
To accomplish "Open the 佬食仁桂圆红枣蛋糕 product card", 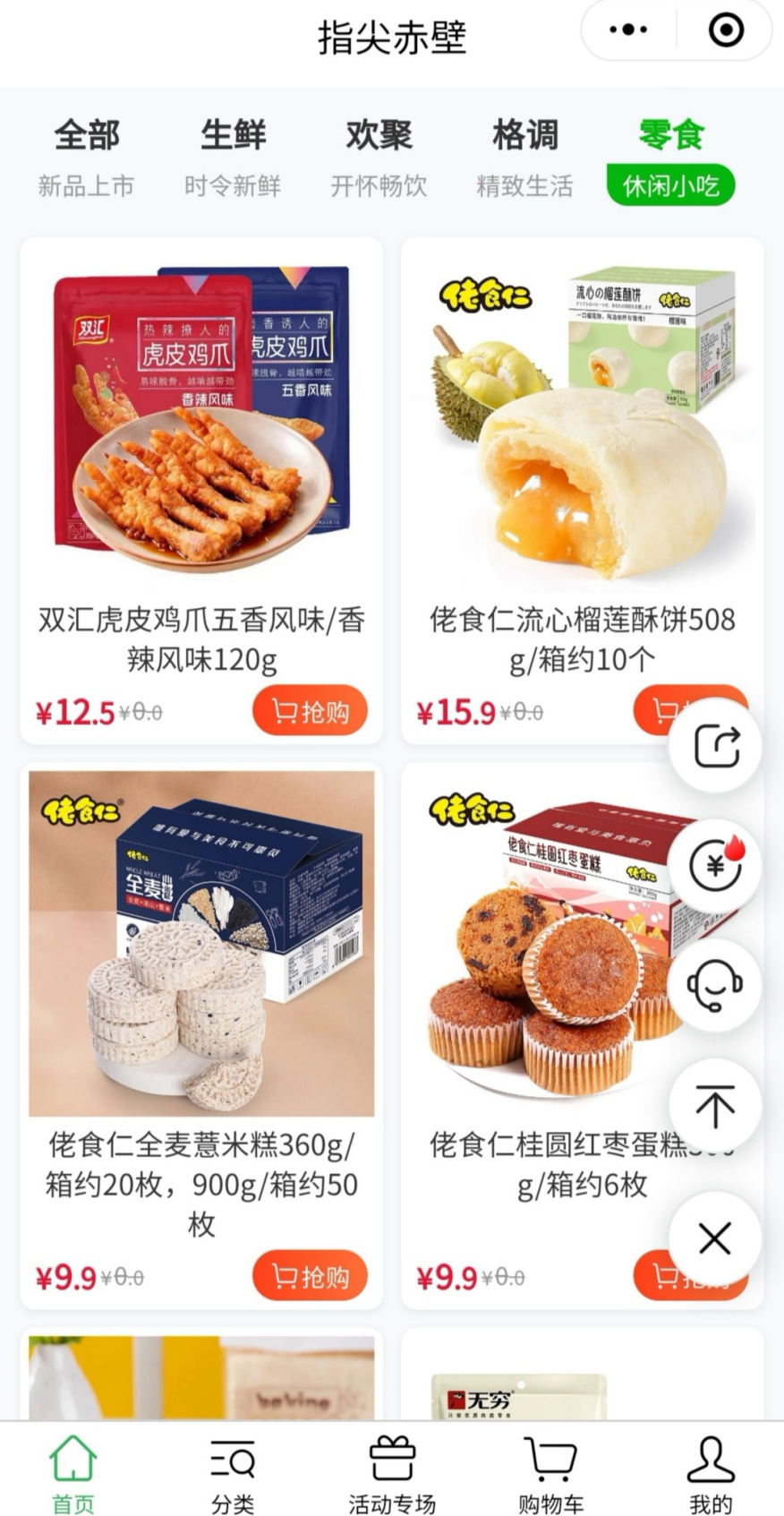I will point(582,1036).
